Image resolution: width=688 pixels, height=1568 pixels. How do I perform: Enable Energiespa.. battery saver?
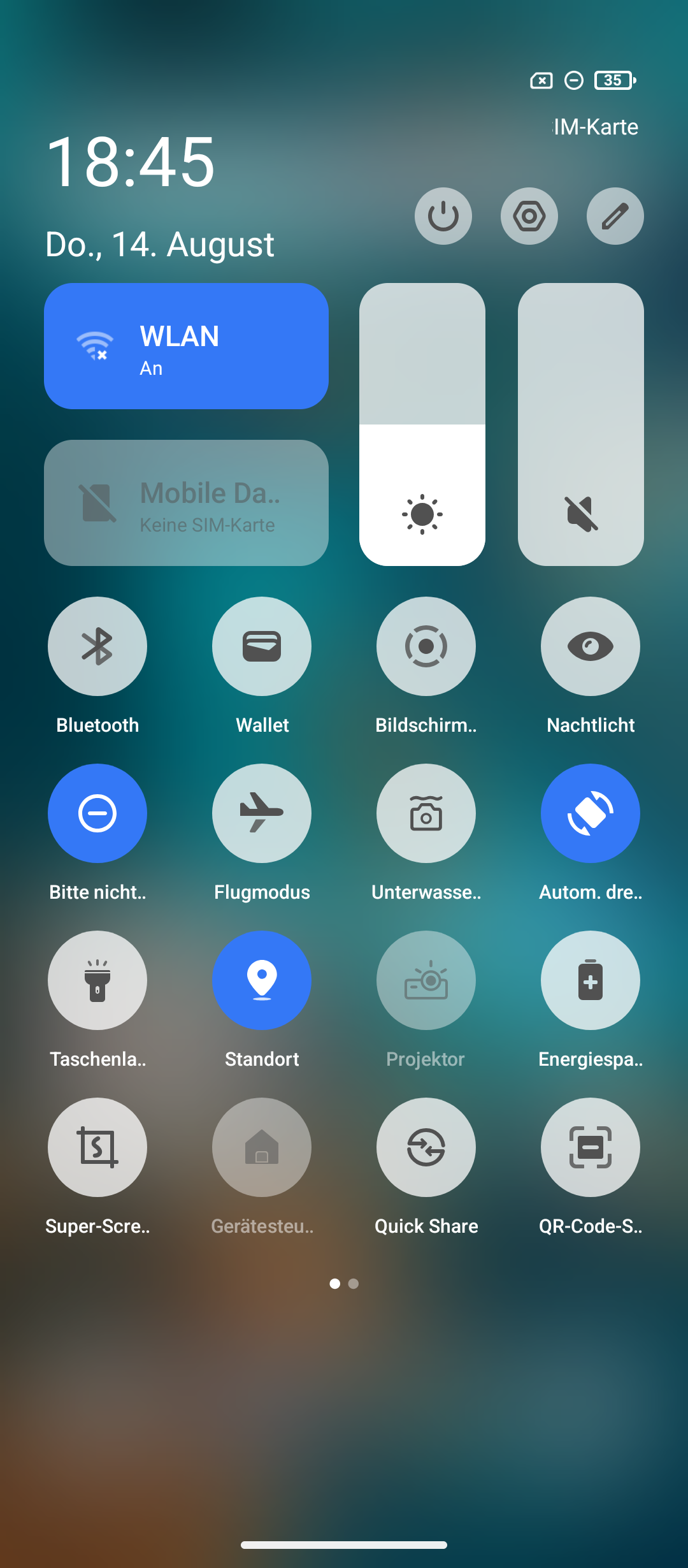tap(591, 980)
